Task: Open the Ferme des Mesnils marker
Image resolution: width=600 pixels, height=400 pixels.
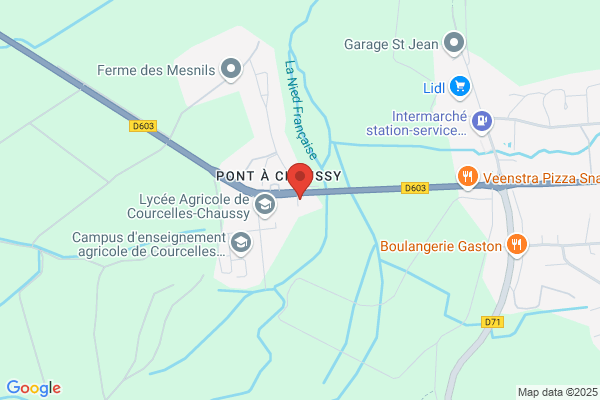Action: [232, 69]
